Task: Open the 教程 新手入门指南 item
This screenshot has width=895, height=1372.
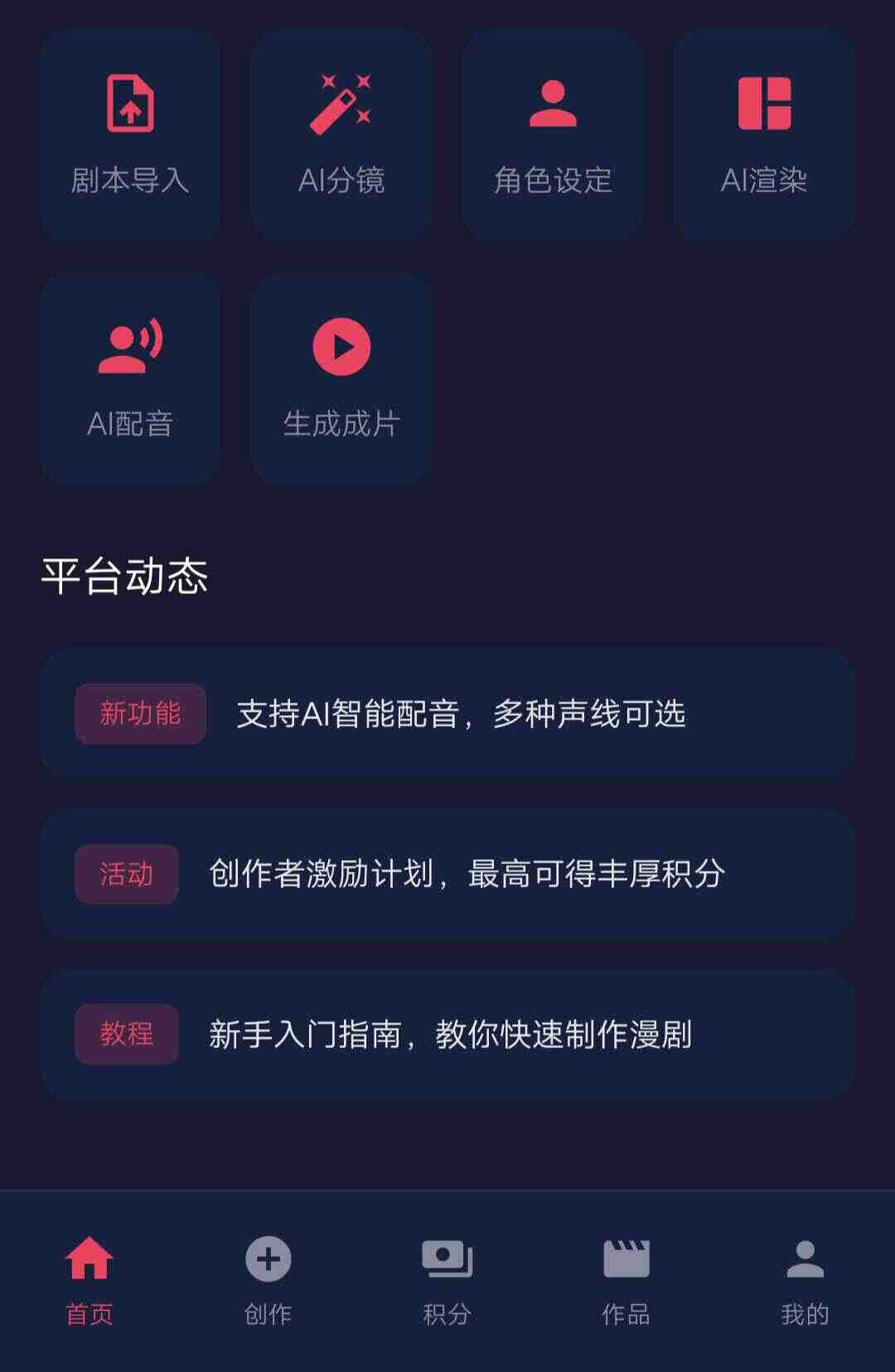Action: (447, 1034)
